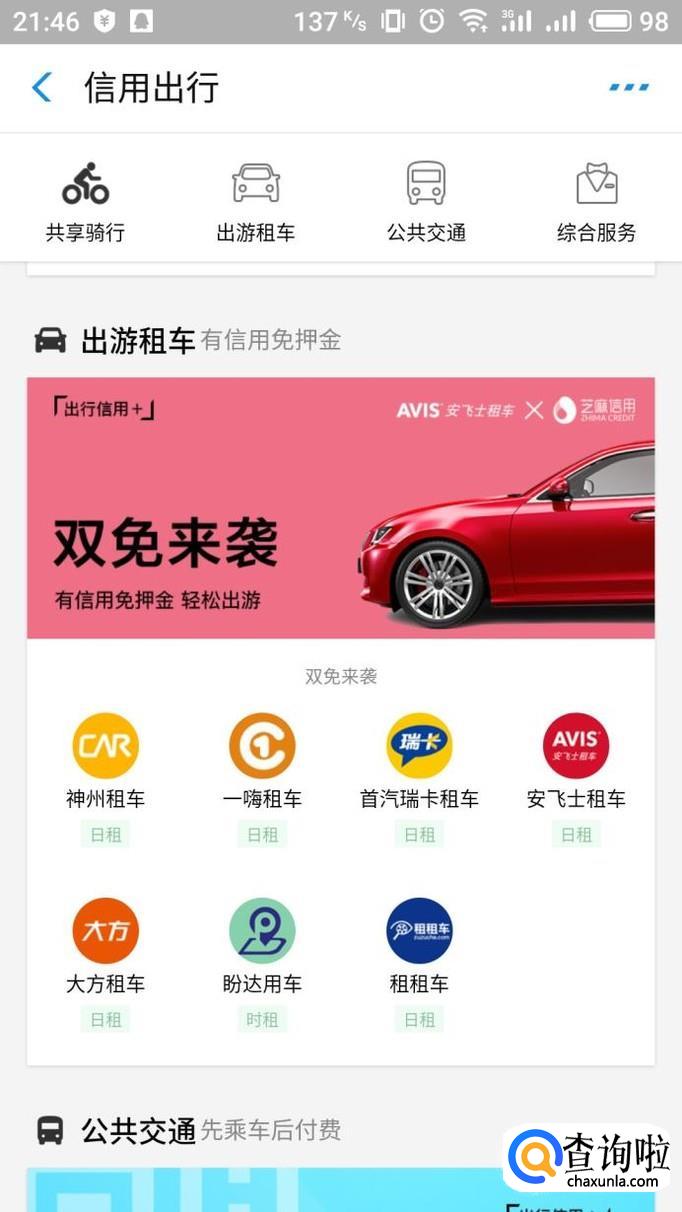Open the overflow menu in the top bar

pos(629,87)
